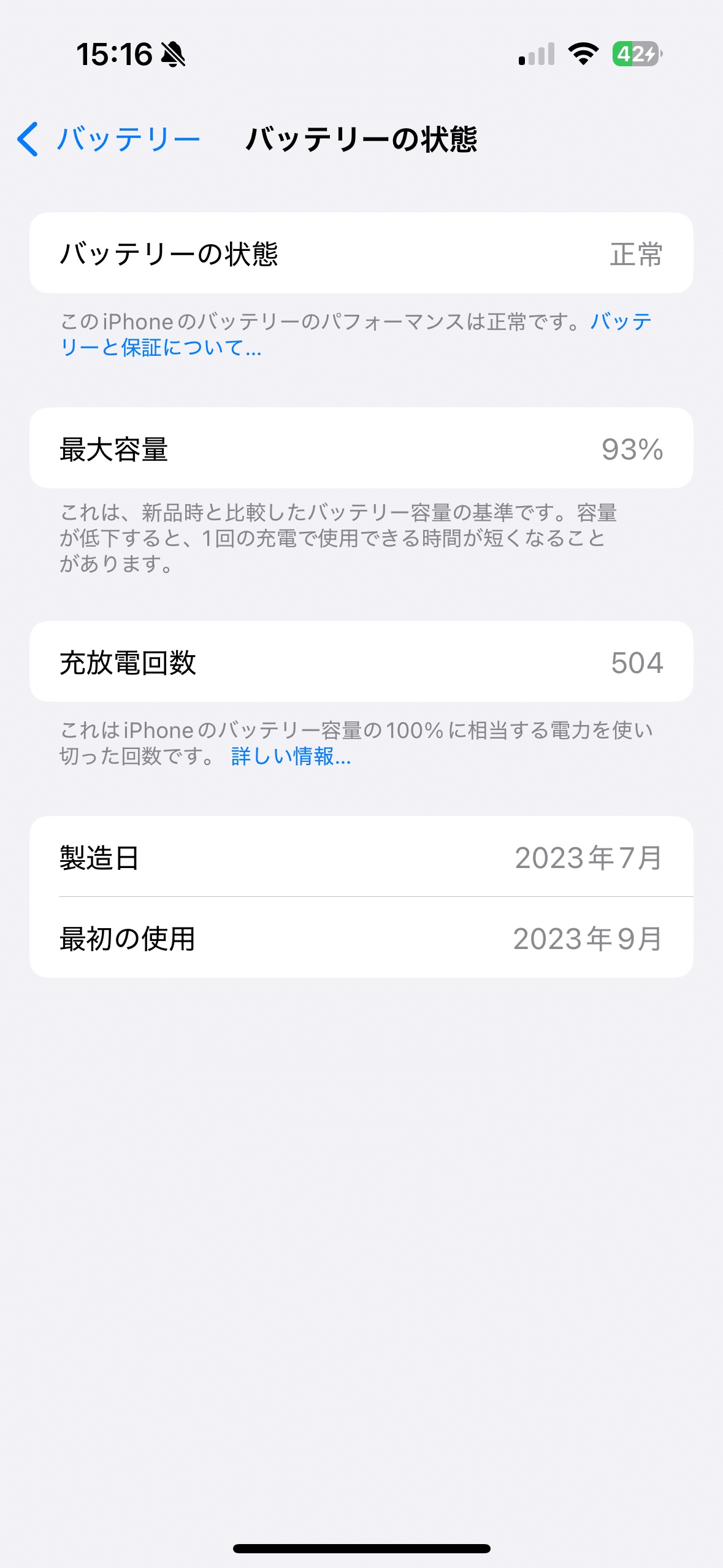Select the 製造日 row

361,859
